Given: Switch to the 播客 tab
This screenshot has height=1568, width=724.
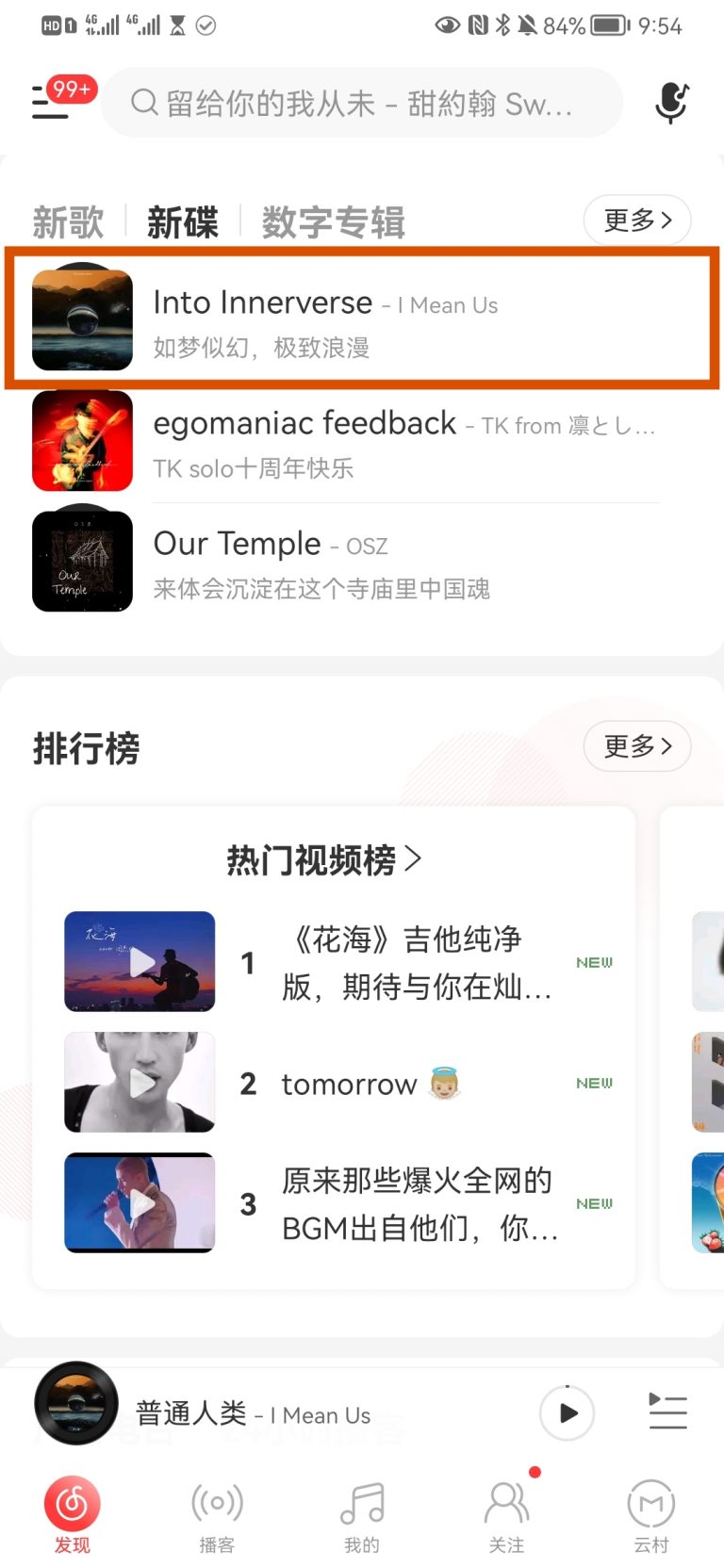Looking at the screenshot, I should click(x=217, y=1514).
